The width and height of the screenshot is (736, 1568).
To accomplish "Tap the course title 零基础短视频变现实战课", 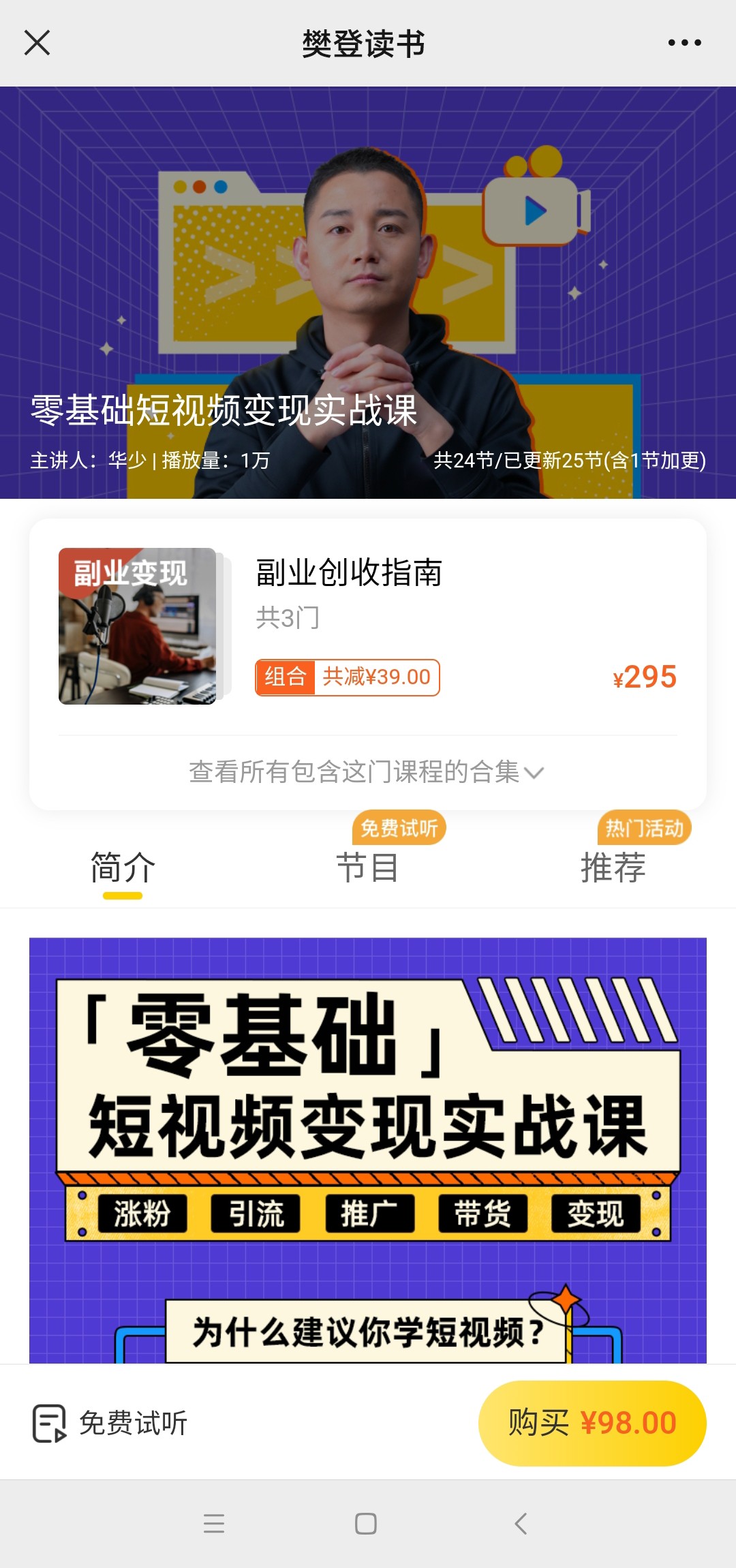I will [x=226, y=410].
